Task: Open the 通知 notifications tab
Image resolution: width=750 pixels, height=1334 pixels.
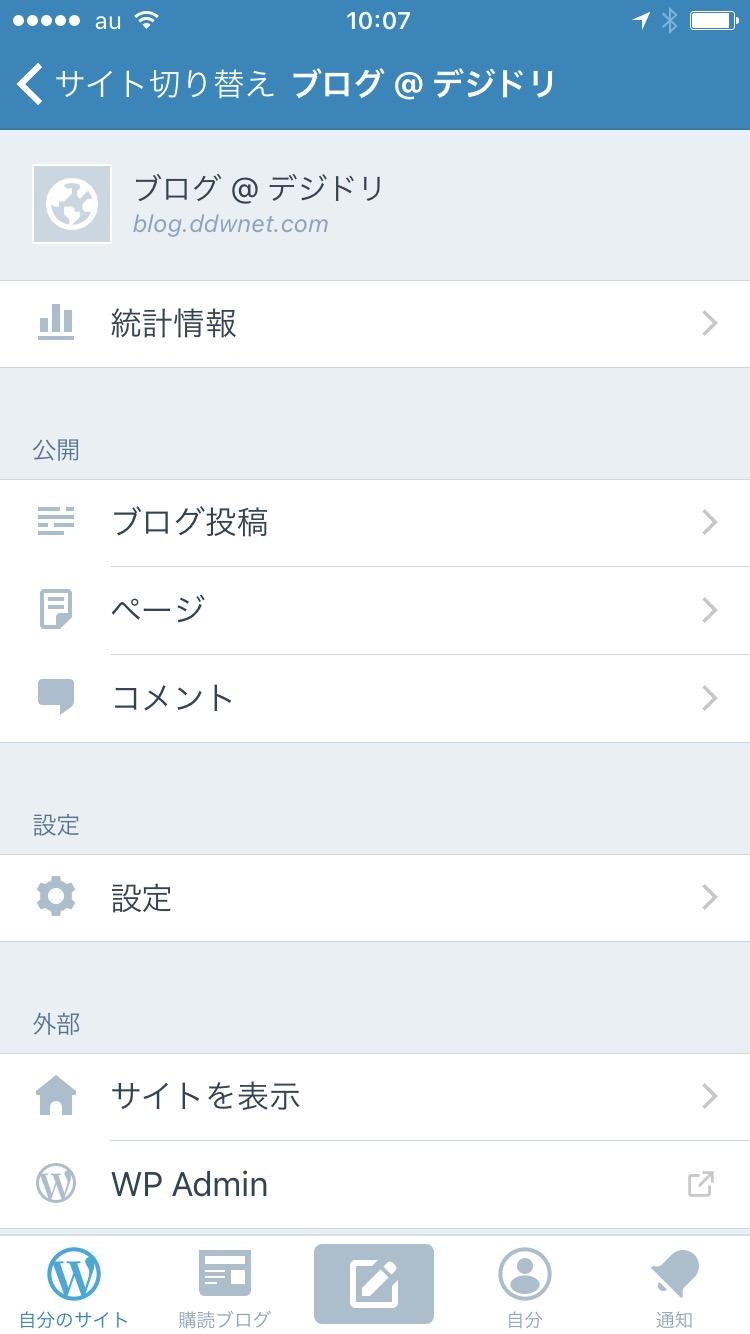Action: tap(675, 1287)
